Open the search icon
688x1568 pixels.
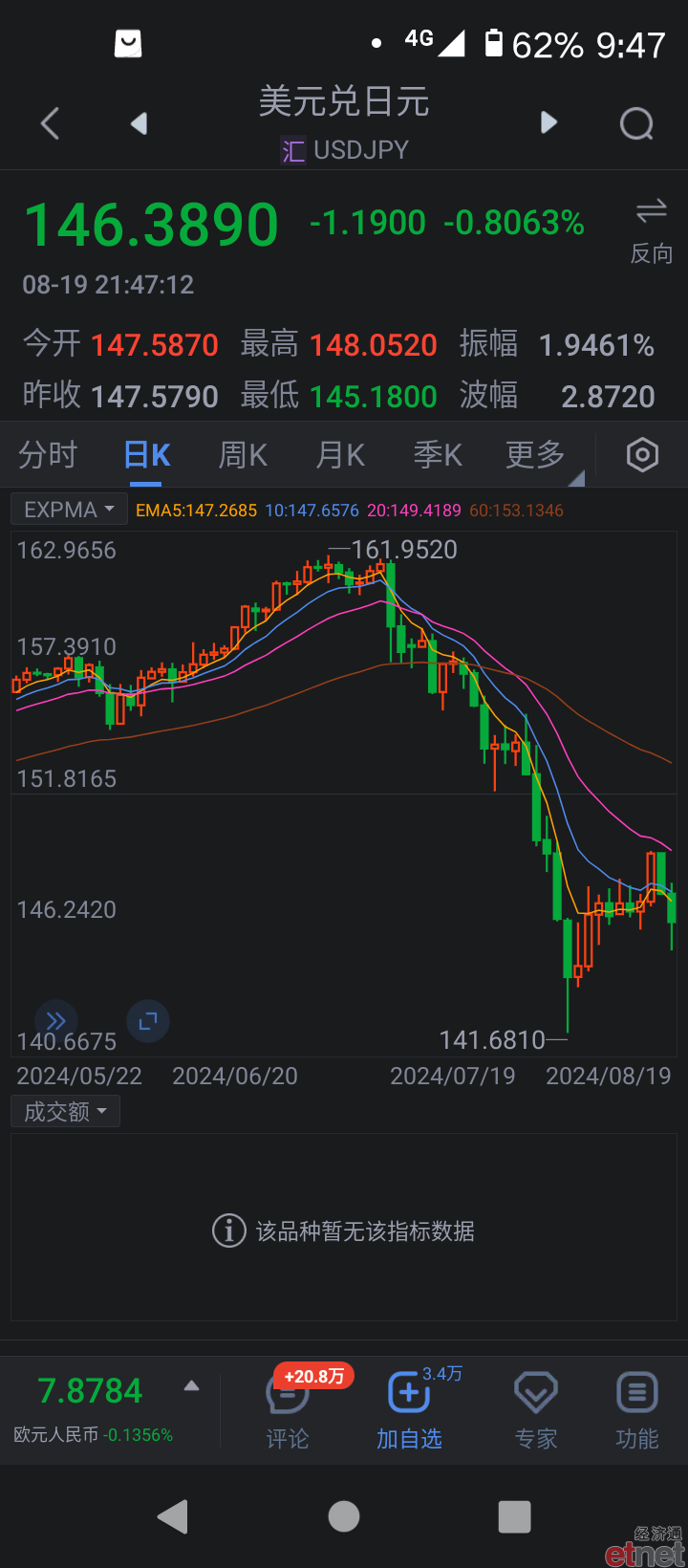(636, 123)
